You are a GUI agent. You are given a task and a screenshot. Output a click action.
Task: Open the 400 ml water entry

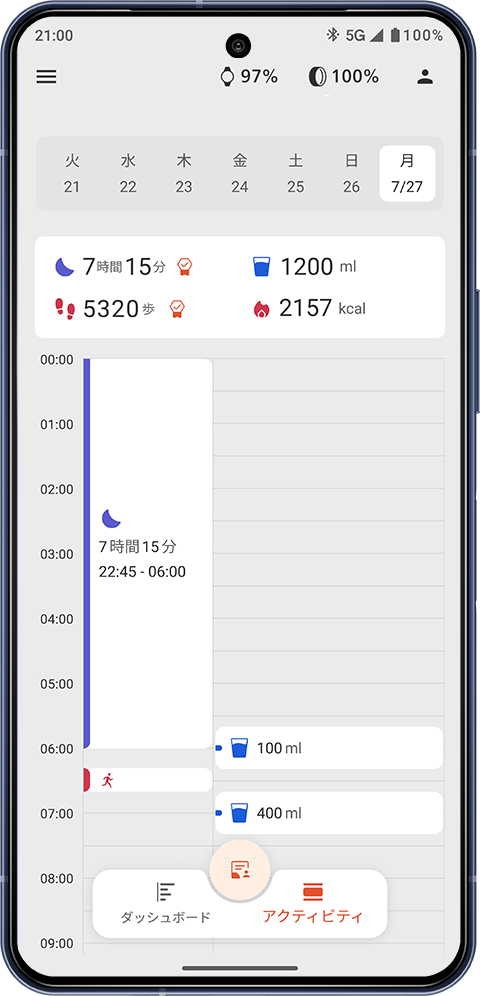(x=329, y=812)
